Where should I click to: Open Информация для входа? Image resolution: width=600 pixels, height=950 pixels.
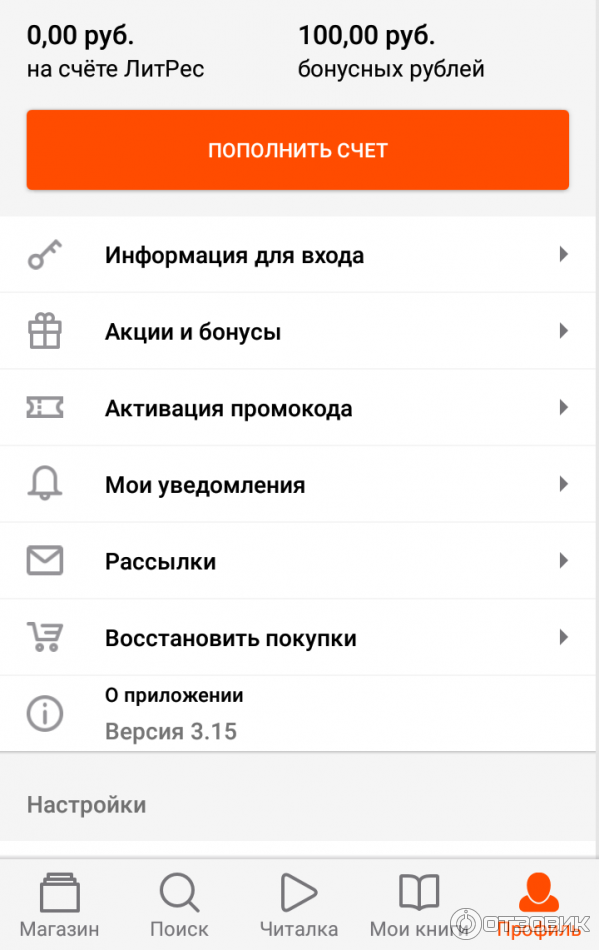tap(298, 255)
